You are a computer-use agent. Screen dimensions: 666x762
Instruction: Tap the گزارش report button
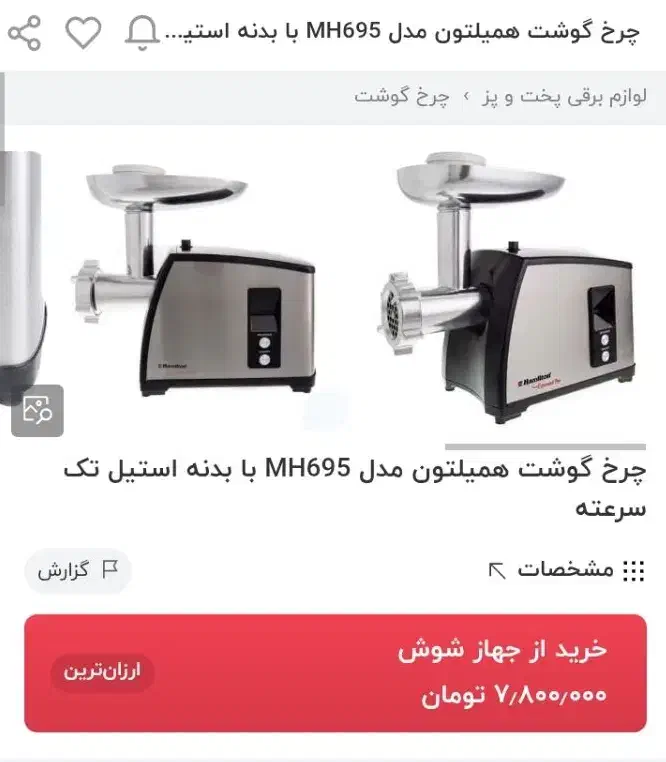tap(78, 571)
